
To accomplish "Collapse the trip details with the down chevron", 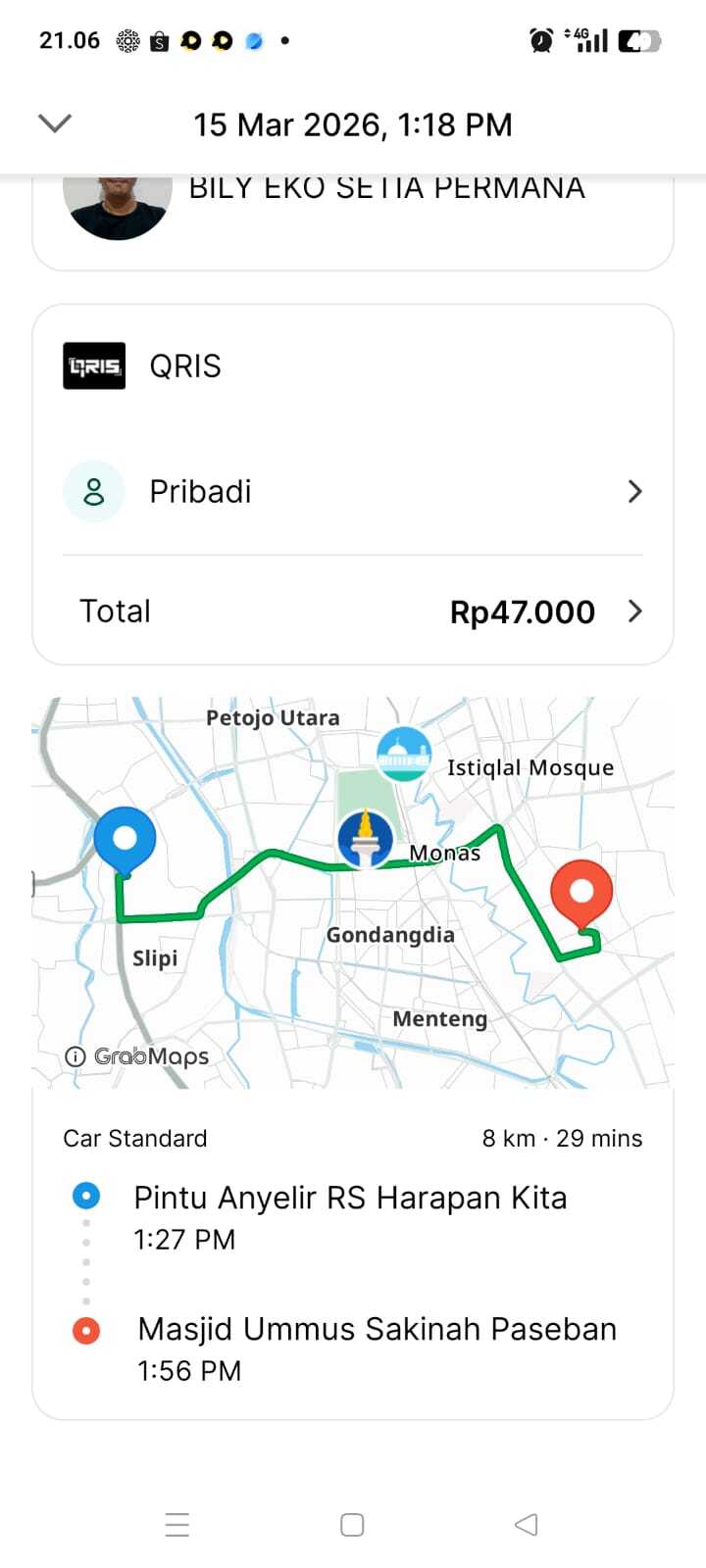I will (x=55, y=123).
